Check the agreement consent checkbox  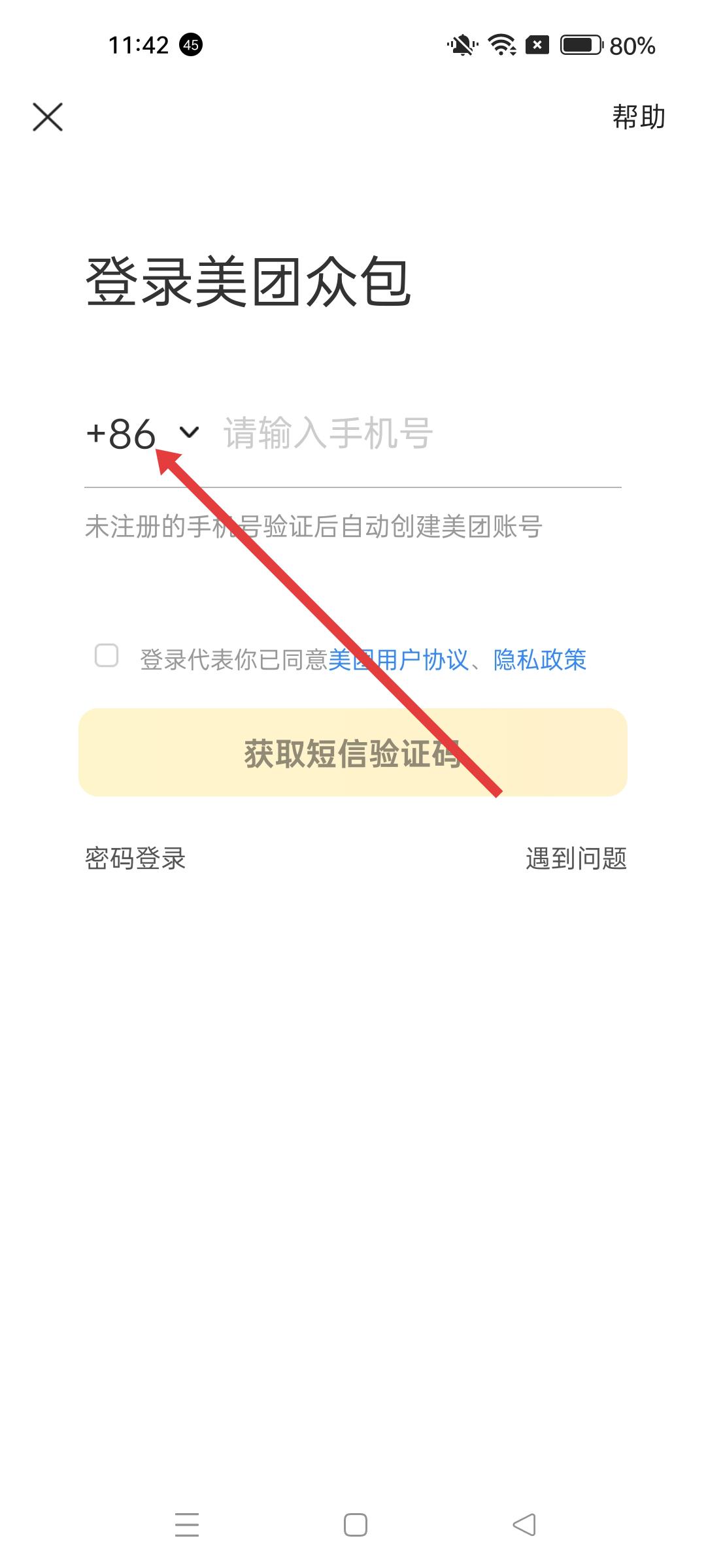tap(107, 655)
